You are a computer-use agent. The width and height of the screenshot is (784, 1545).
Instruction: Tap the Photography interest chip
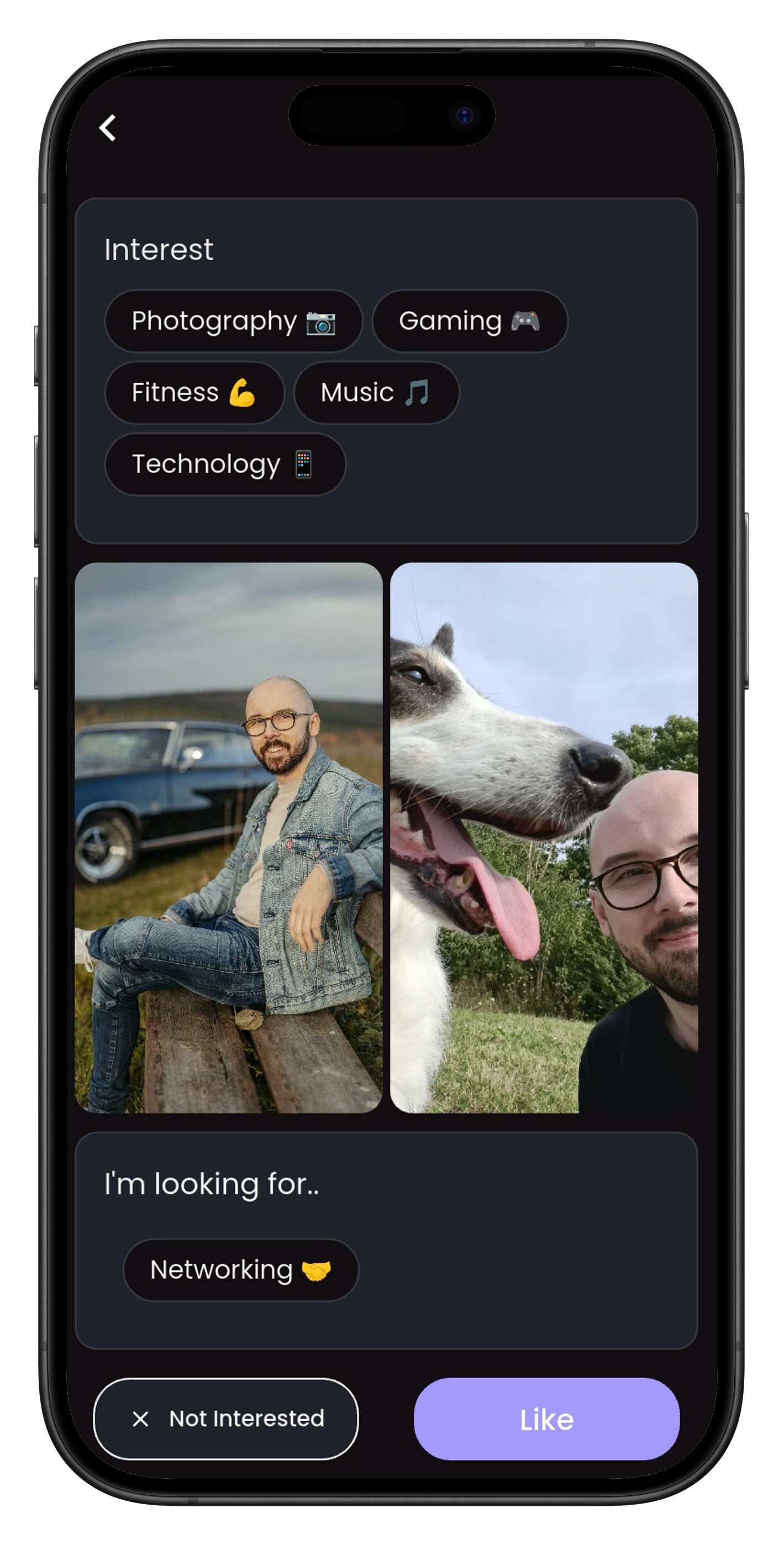(233, 322)
